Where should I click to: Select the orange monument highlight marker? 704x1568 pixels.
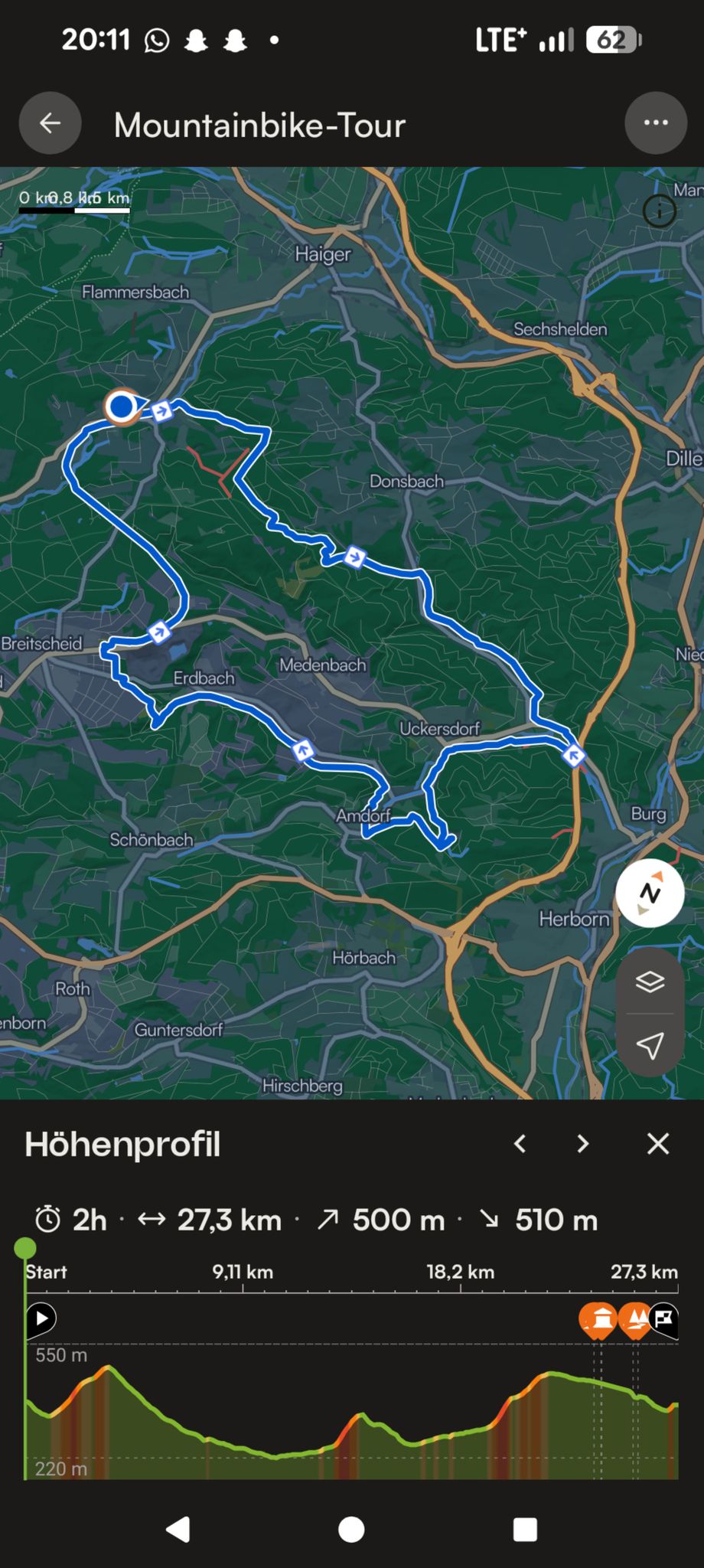click(x=598, y=1320)
